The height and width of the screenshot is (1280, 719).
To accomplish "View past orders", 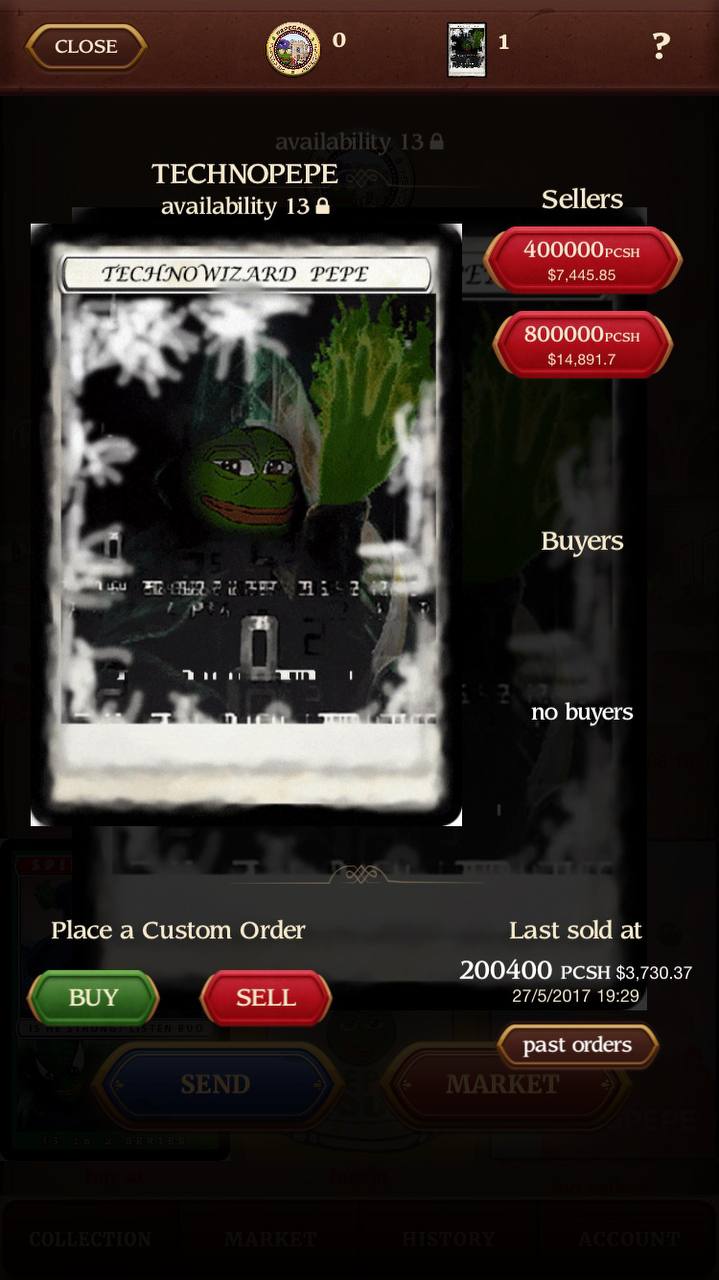I will click(x=578, y=1046).
